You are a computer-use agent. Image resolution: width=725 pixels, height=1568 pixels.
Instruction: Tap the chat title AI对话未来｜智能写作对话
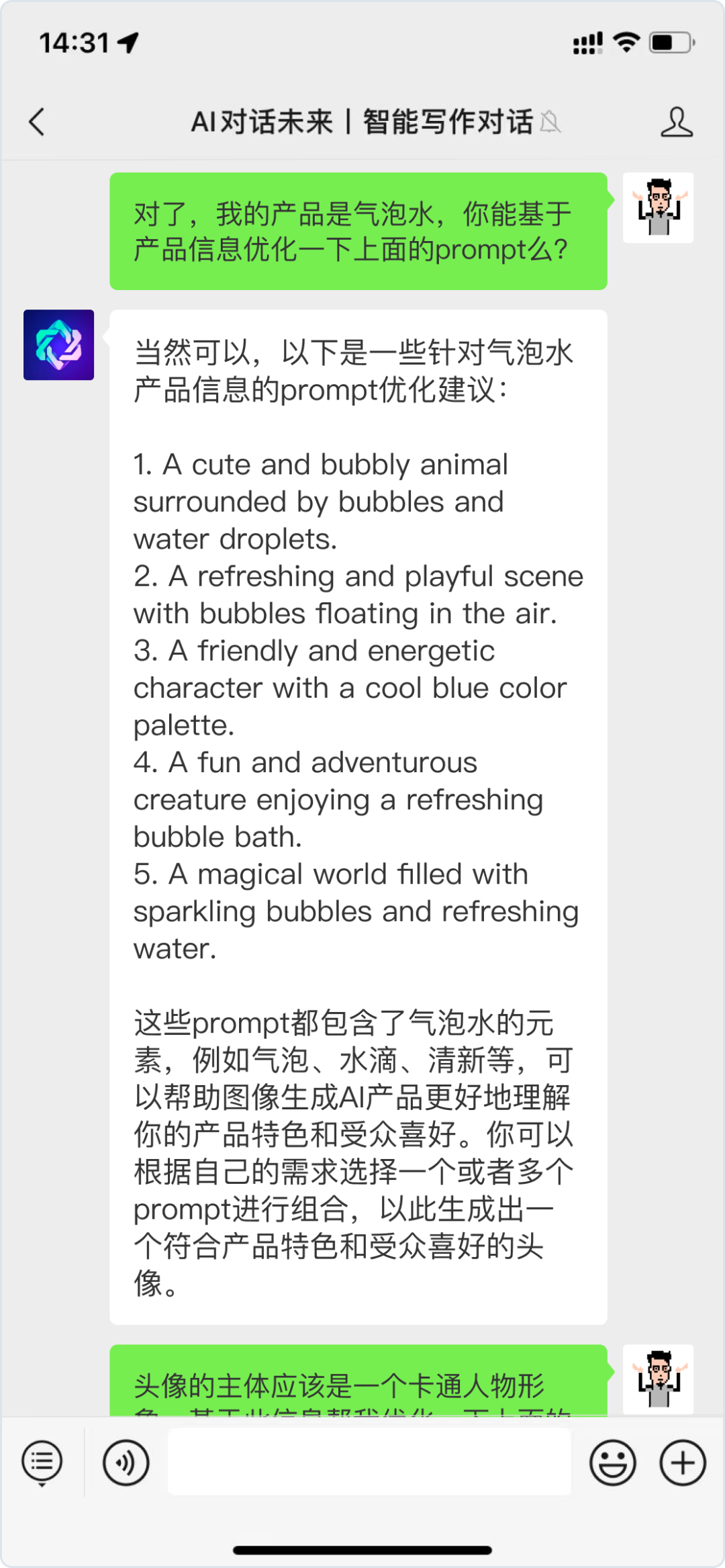click(361, 123)
